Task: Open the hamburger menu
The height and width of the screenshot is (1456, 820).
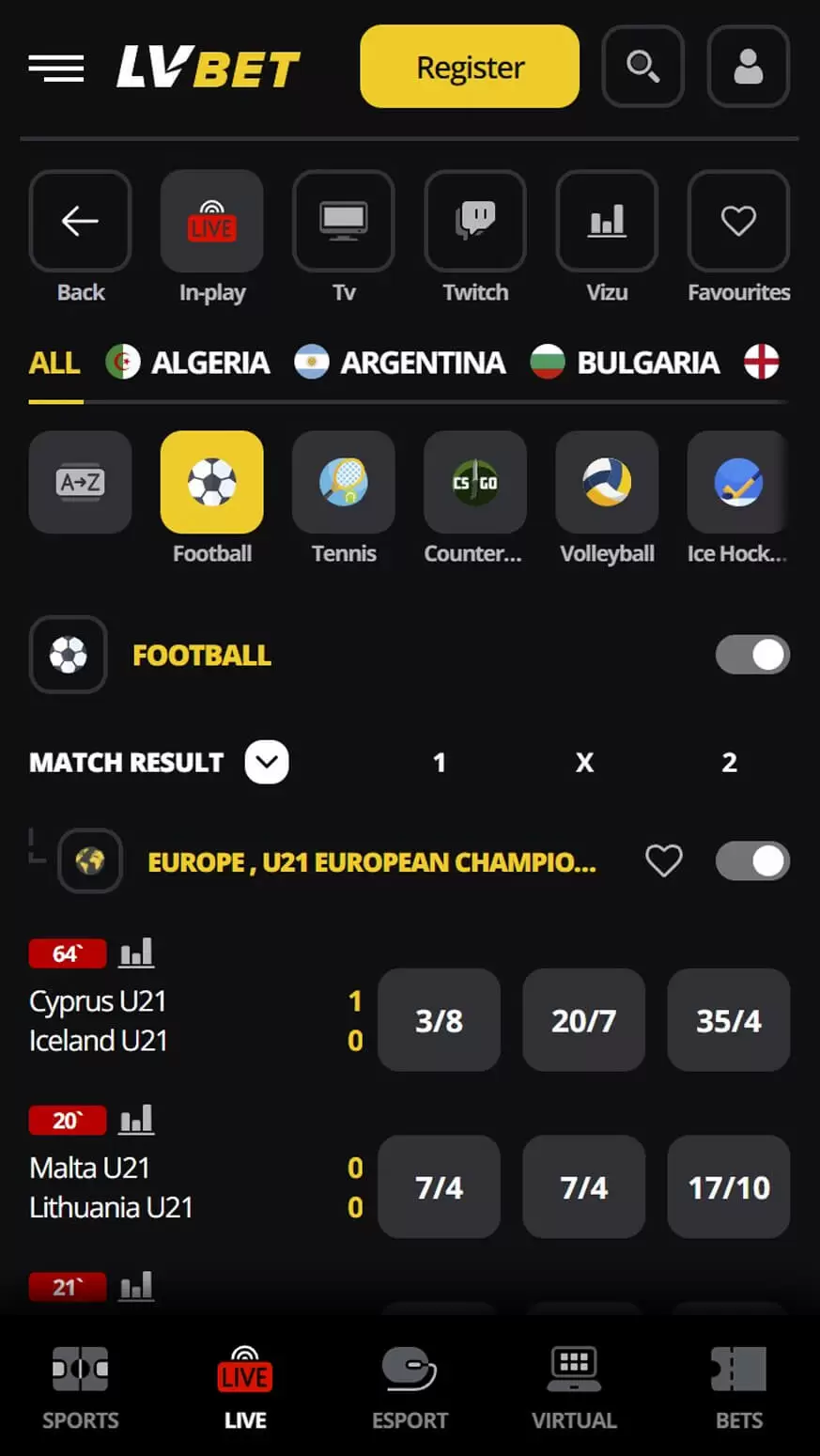Action: [56, 68]
